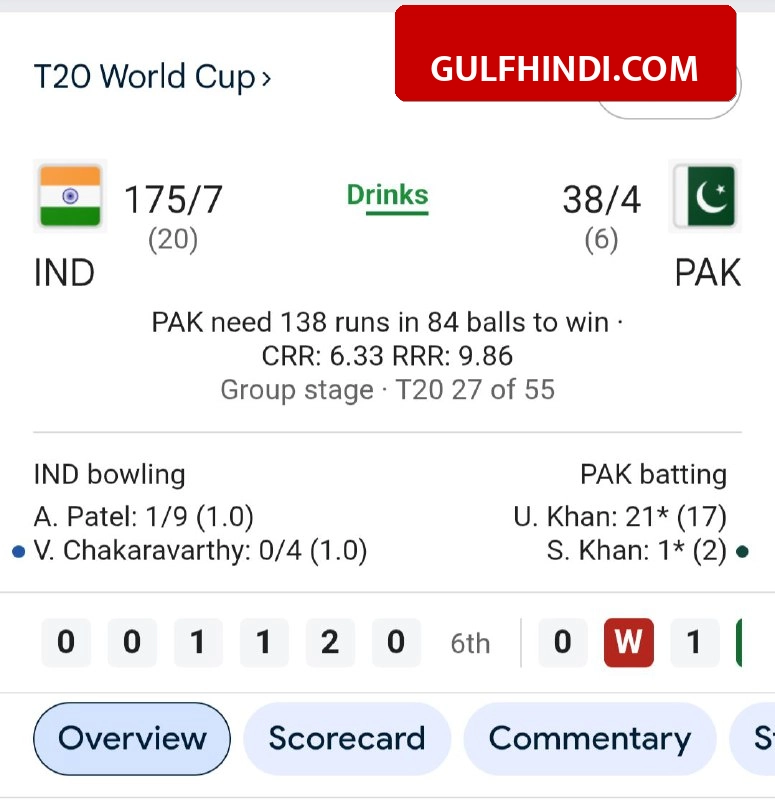Image resolution: width=775 pixels, height=800 pixels.
Task: Switch to the Scorecard tab
Action: tap(347, 739)
